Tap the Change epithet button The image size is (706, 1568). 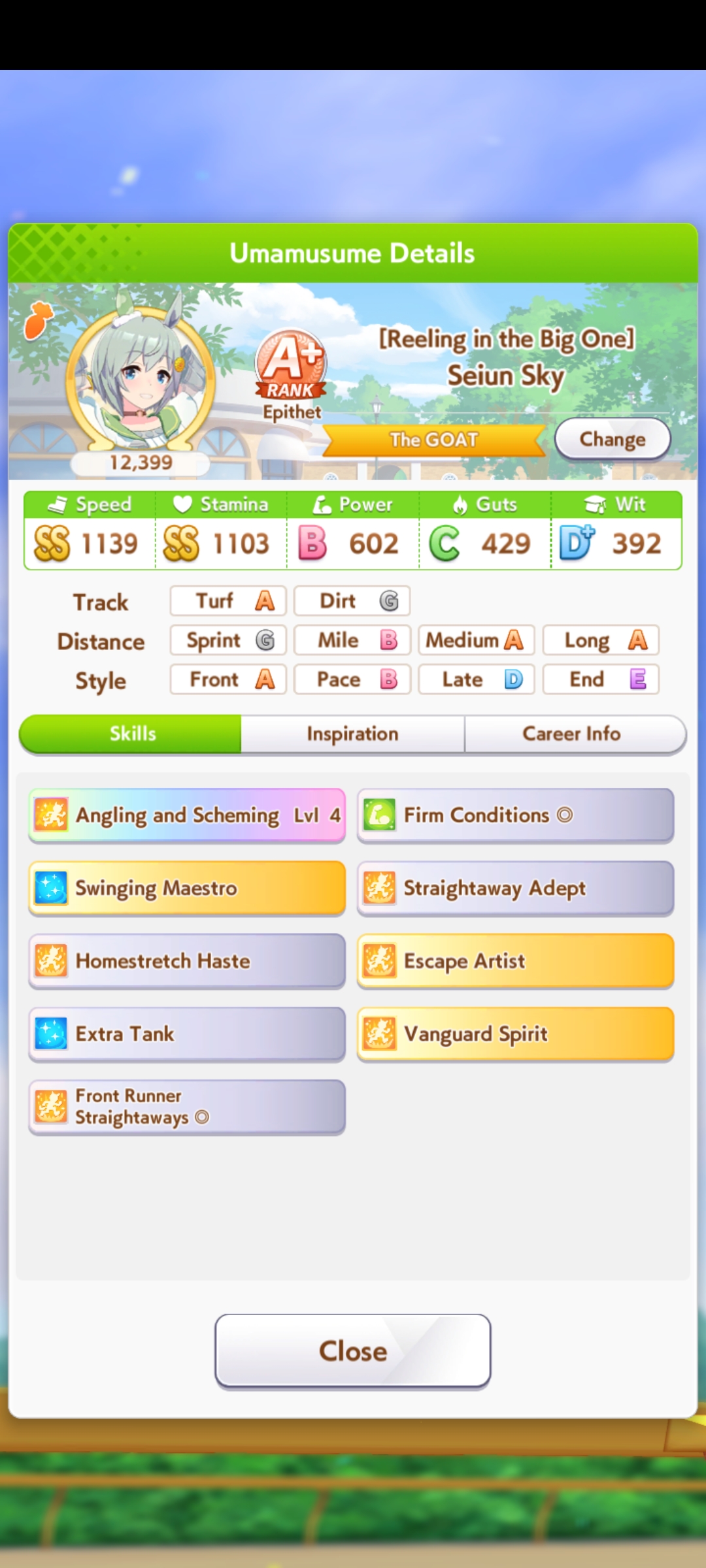coord(612,439)
